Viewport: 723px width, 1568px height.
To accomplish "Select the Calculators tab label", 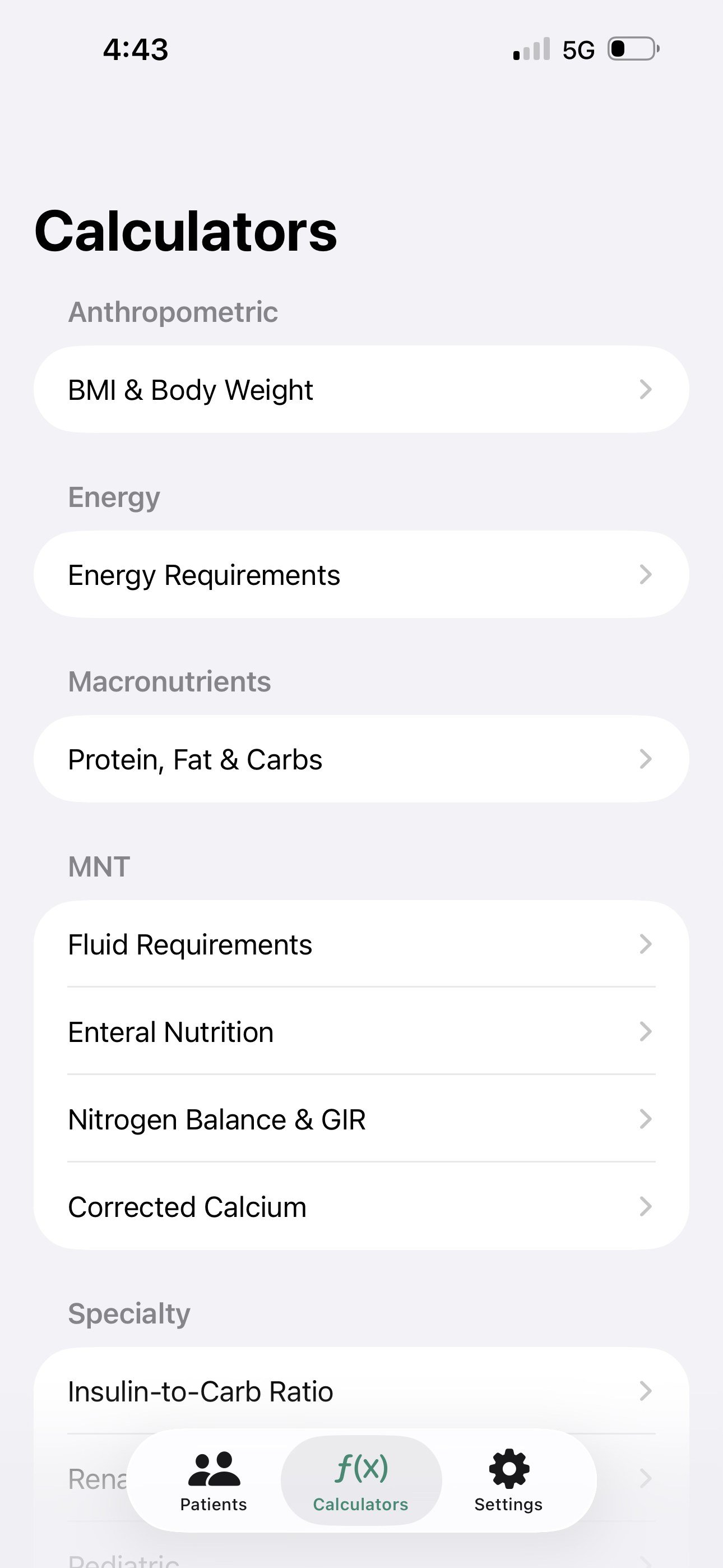I will [361, 1505].
